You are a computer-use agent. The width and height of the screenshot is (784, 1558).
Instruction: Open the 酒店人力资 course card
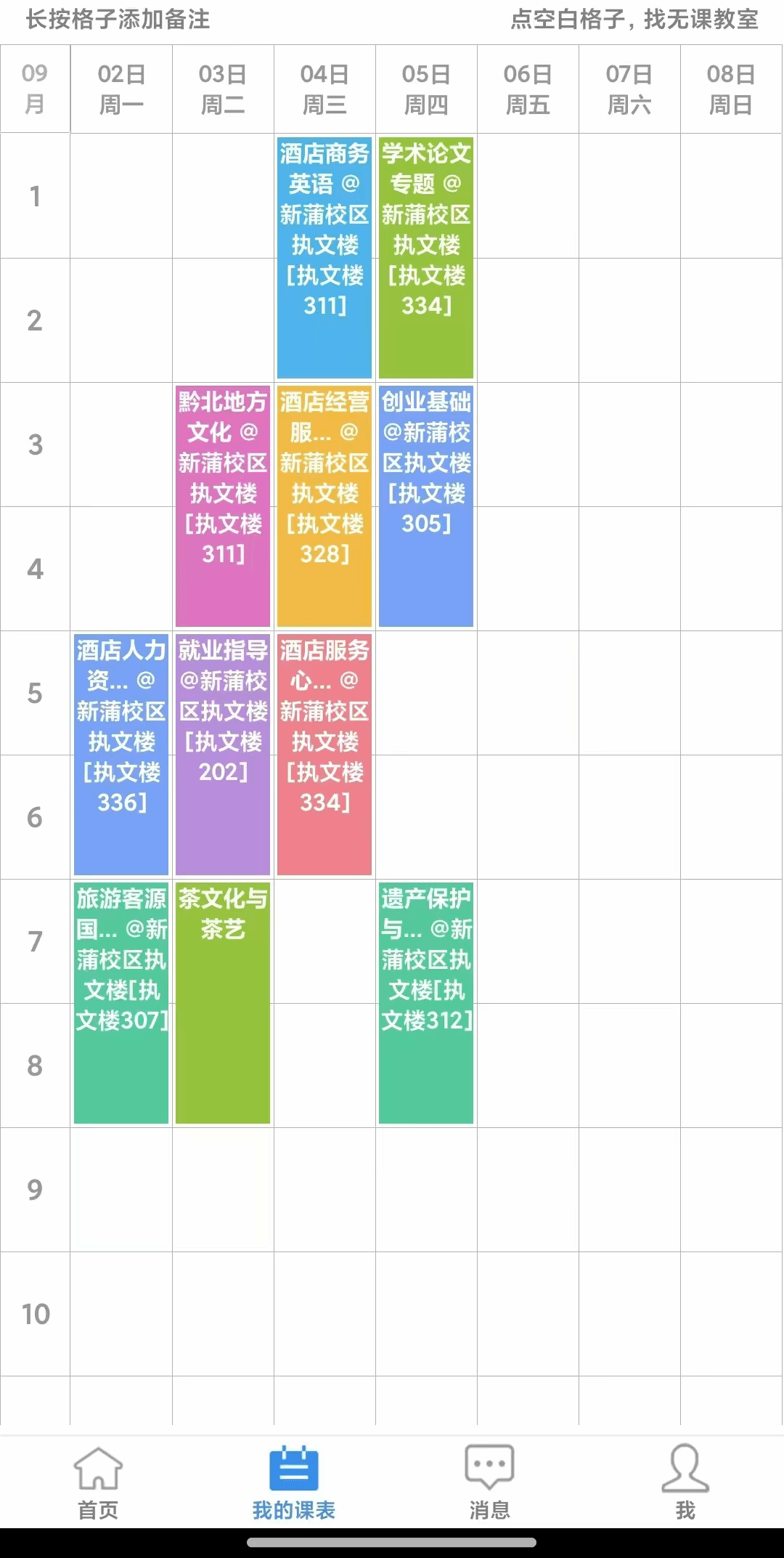(121, 755)
